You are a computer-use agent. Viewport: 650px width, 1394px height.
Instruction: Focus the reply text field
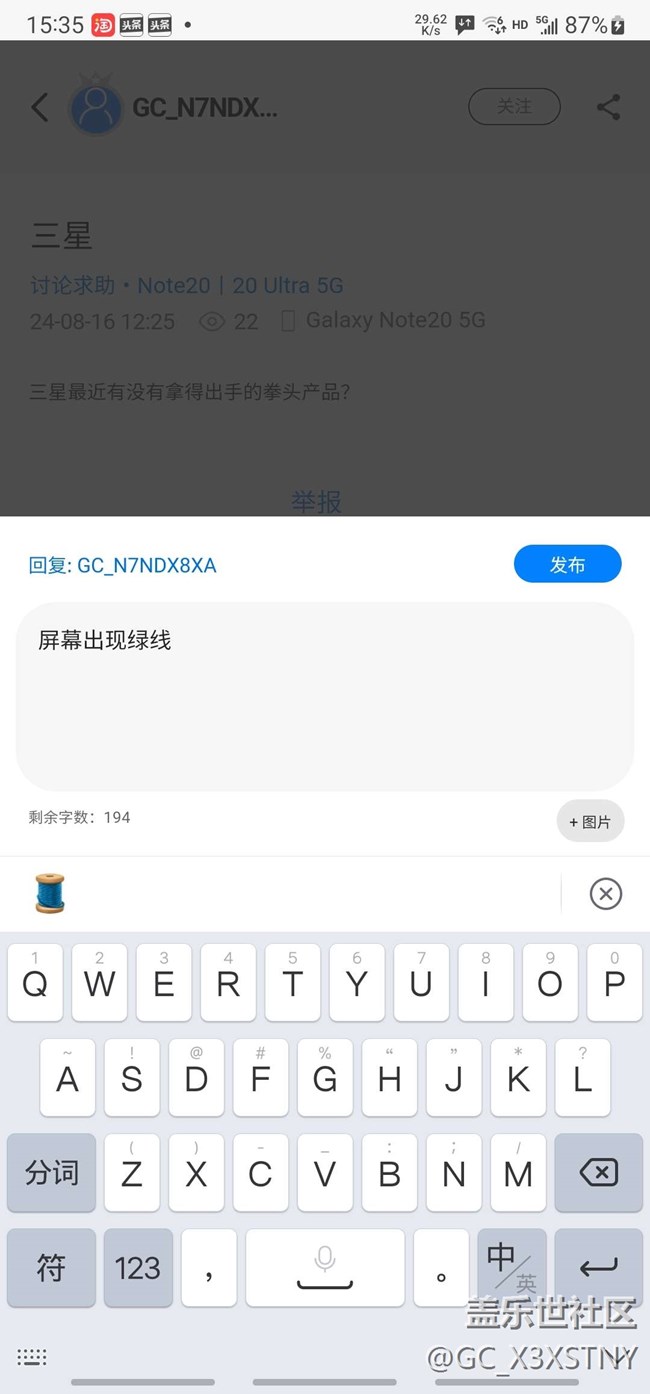click(325, 697)
